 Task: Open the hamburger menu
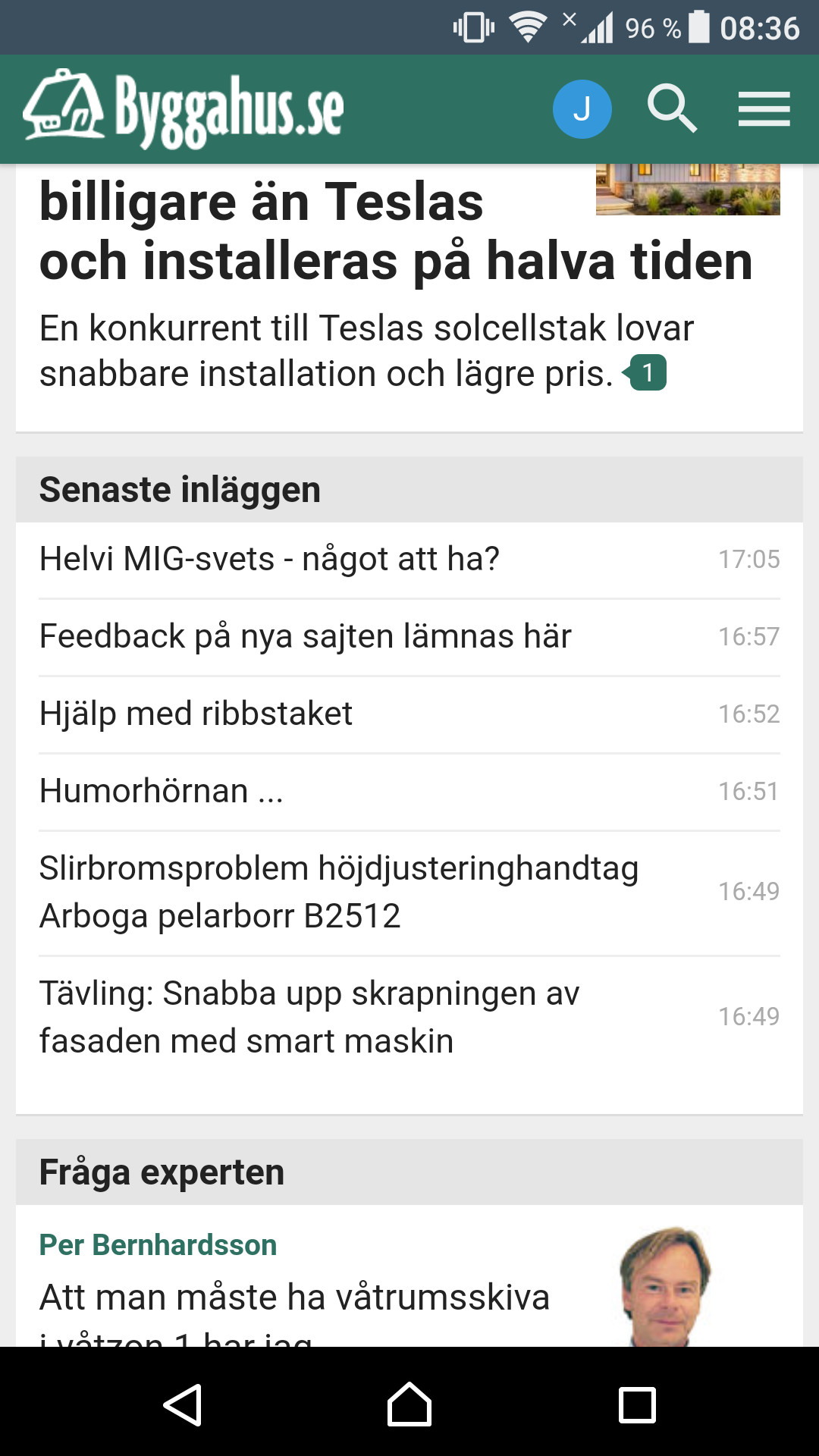point(764,109)
